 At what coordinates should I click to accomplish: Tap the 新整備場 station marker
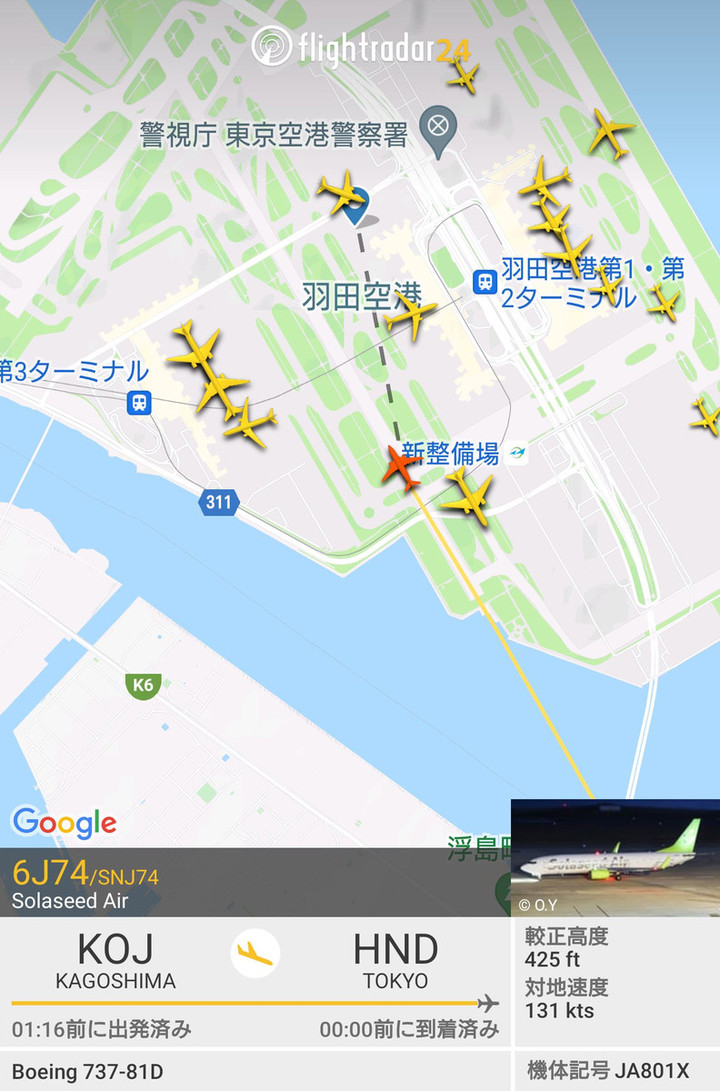517,453
